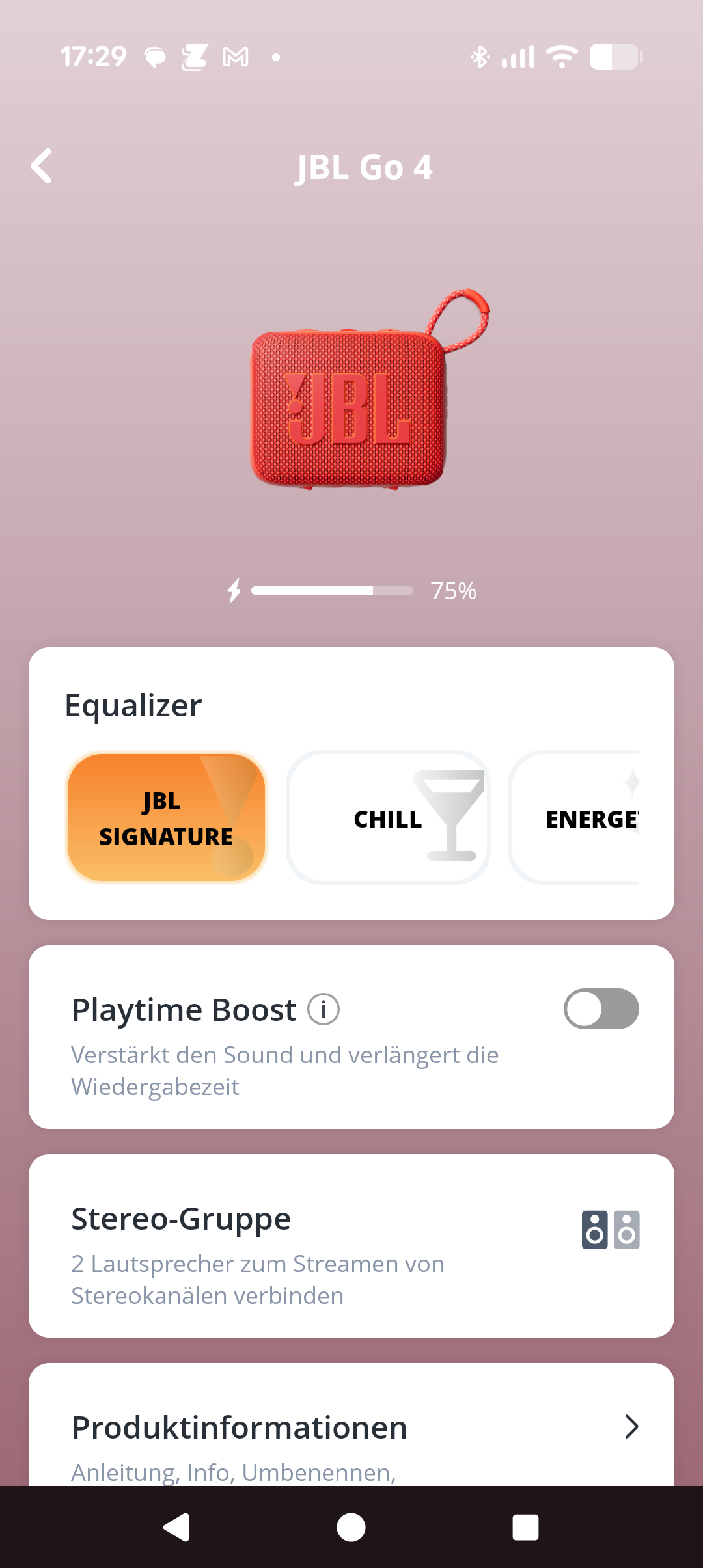
Task: Select the JBL Signature equalizer preset
Action: point(166,818)
